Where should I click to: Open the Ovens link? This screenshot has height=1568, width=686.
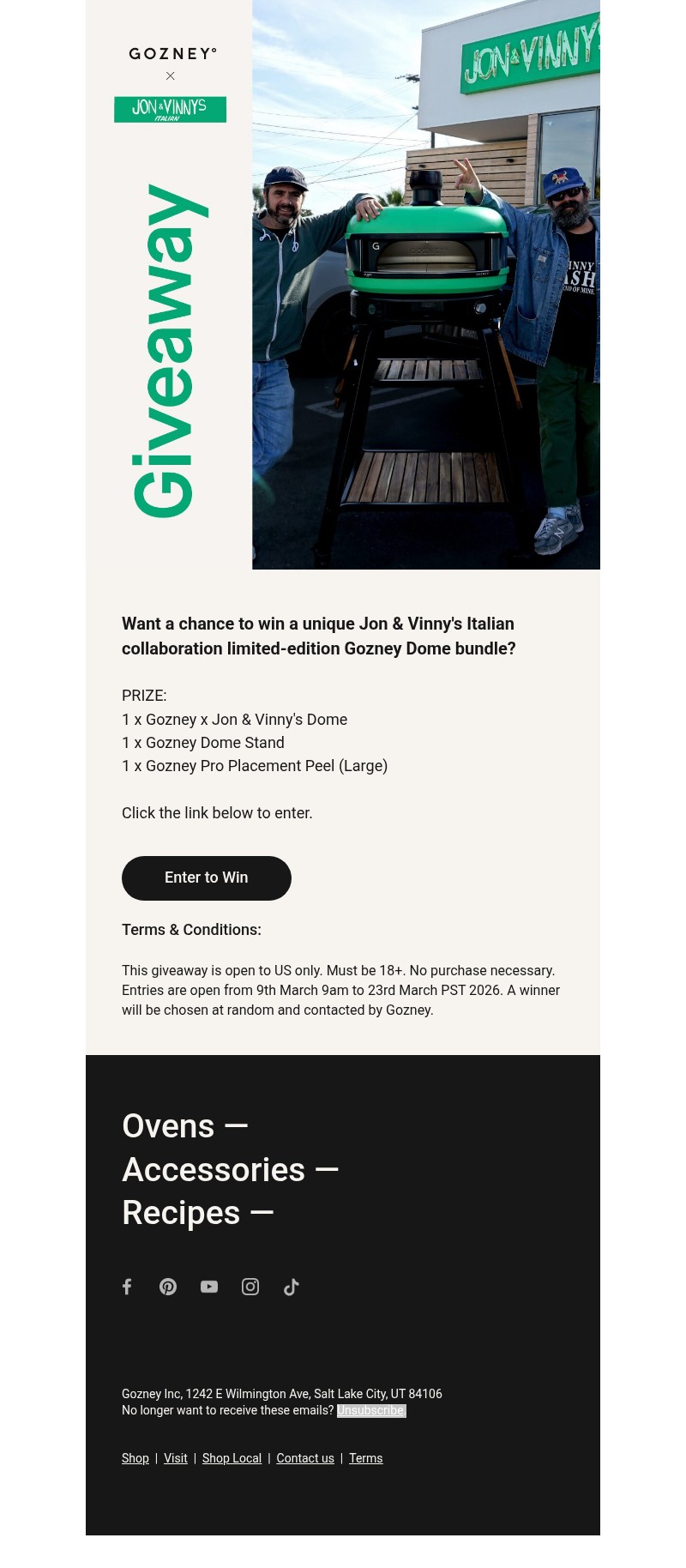coord(184,1126)
